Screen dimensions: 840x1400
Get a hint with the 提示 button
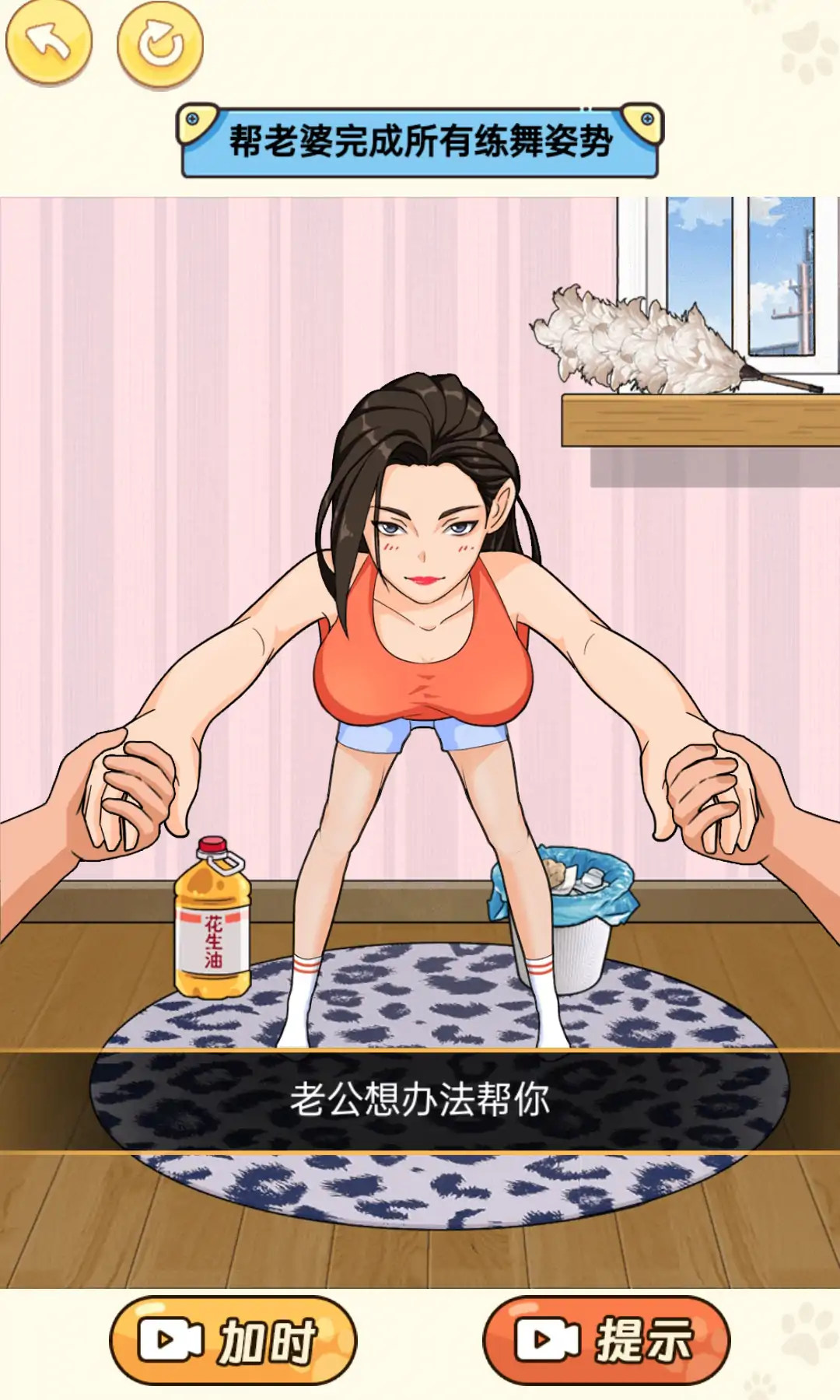606,1341
